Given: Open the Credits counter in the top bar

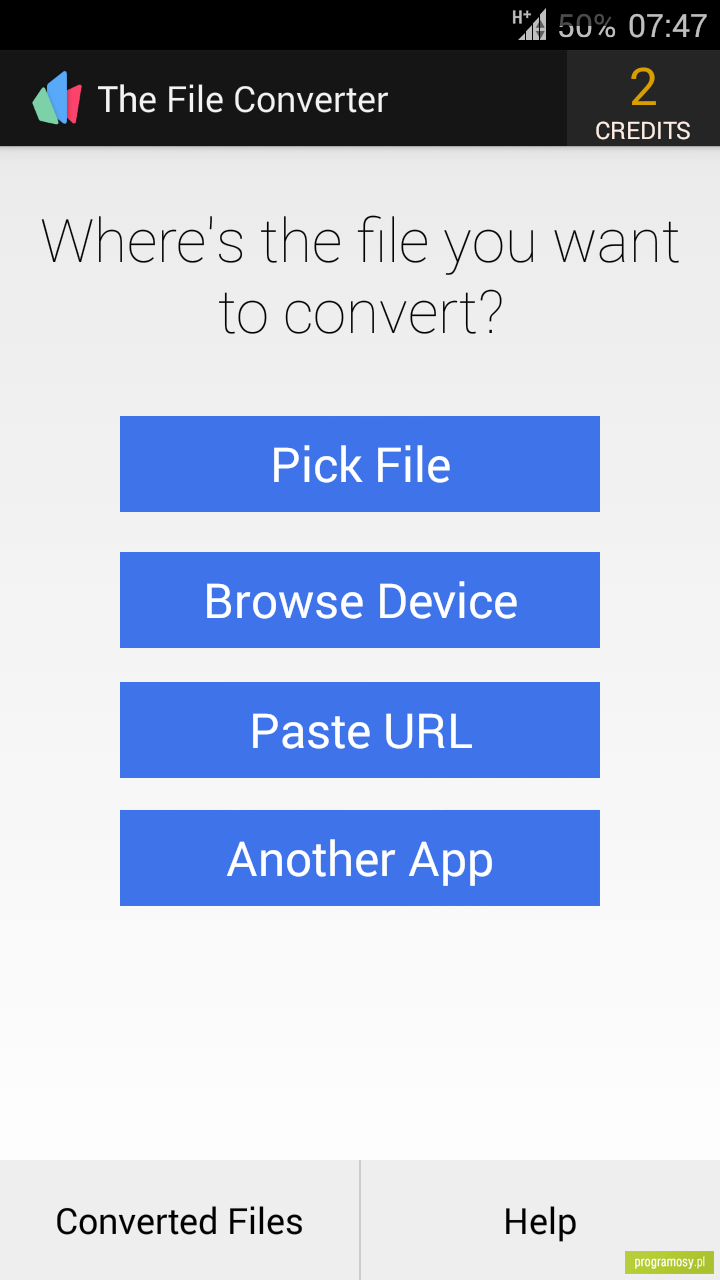Looking at the screenshot, I should [643, 99].
